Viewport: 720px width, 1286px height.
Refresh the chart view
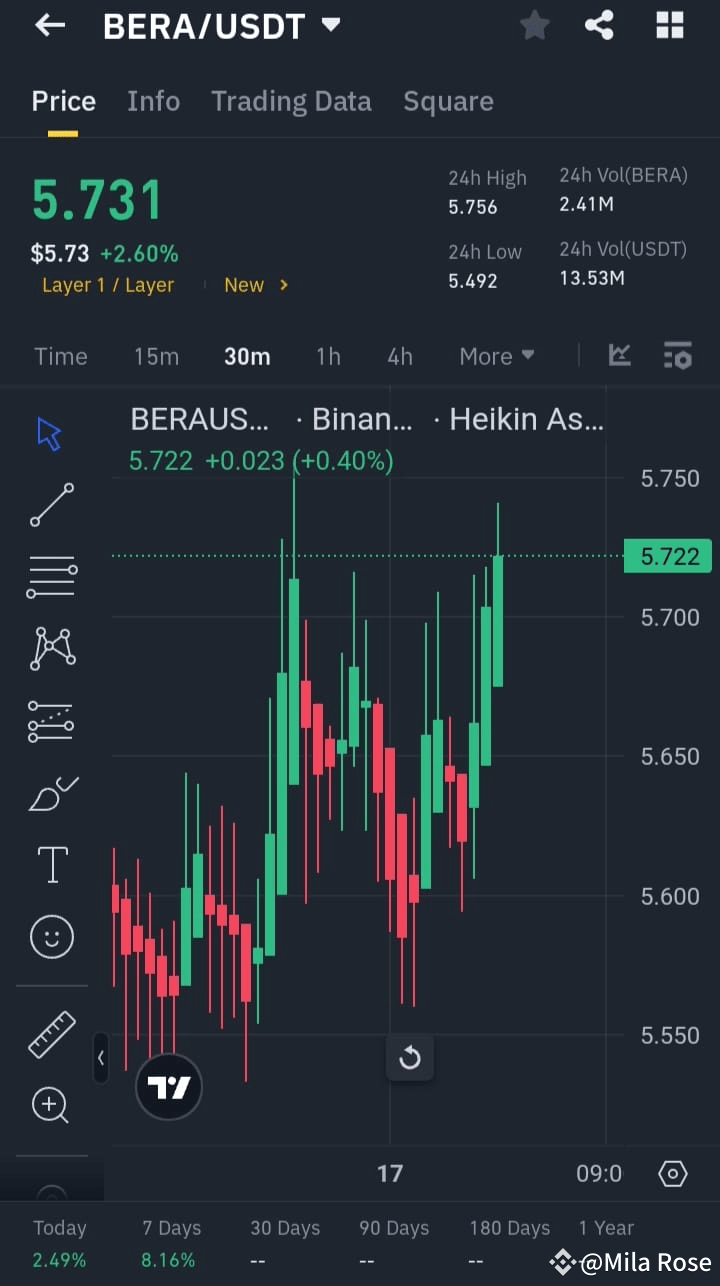pyautogui.click(x=410, y=1057)
